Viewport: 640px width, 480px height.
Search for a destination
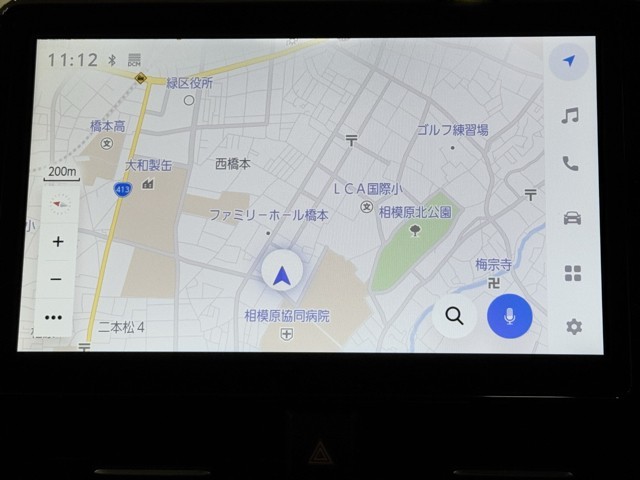point(455,316)
